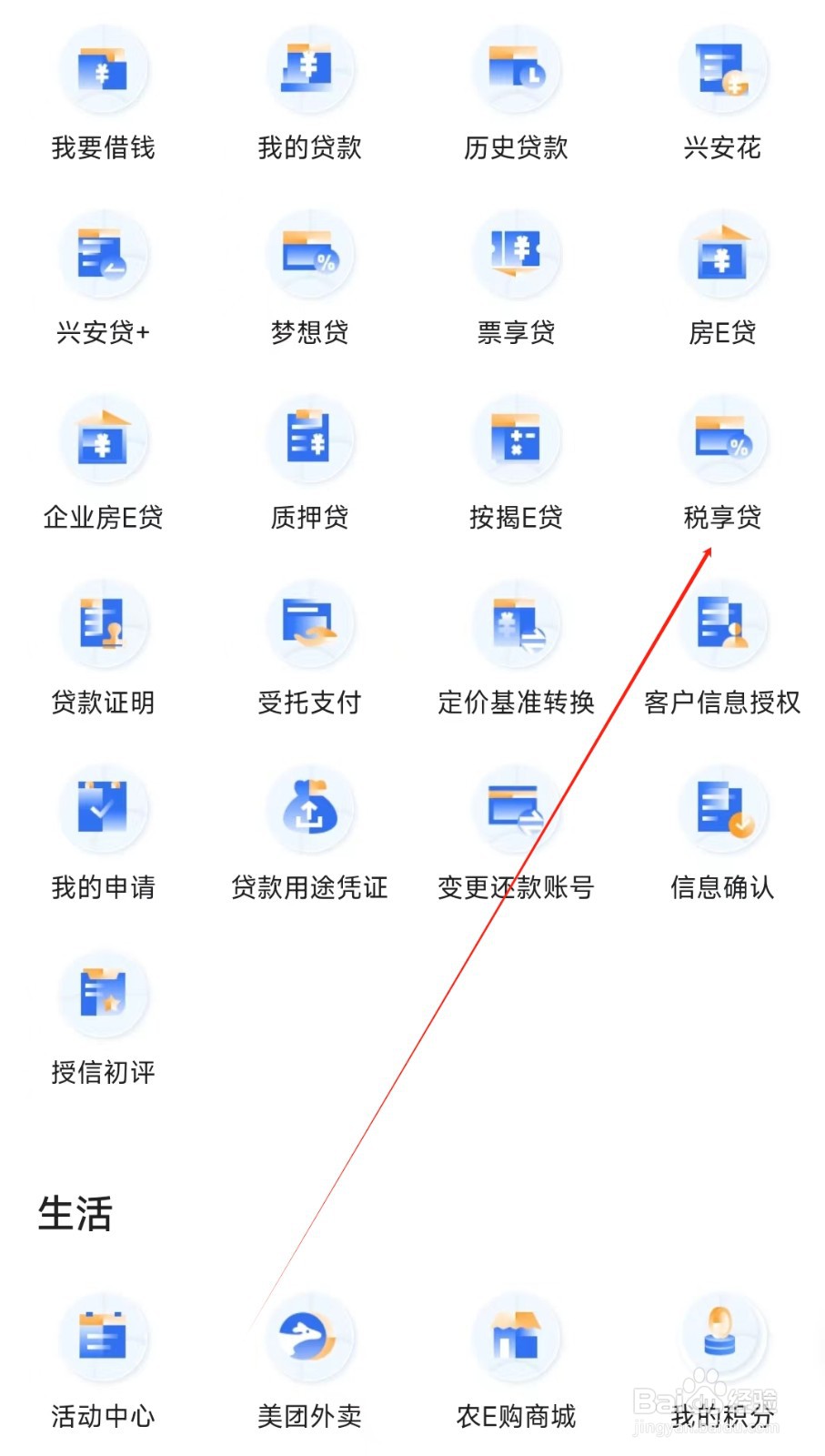
Task: Open the 我的申请 my applications icon
Action: [103, 810]
